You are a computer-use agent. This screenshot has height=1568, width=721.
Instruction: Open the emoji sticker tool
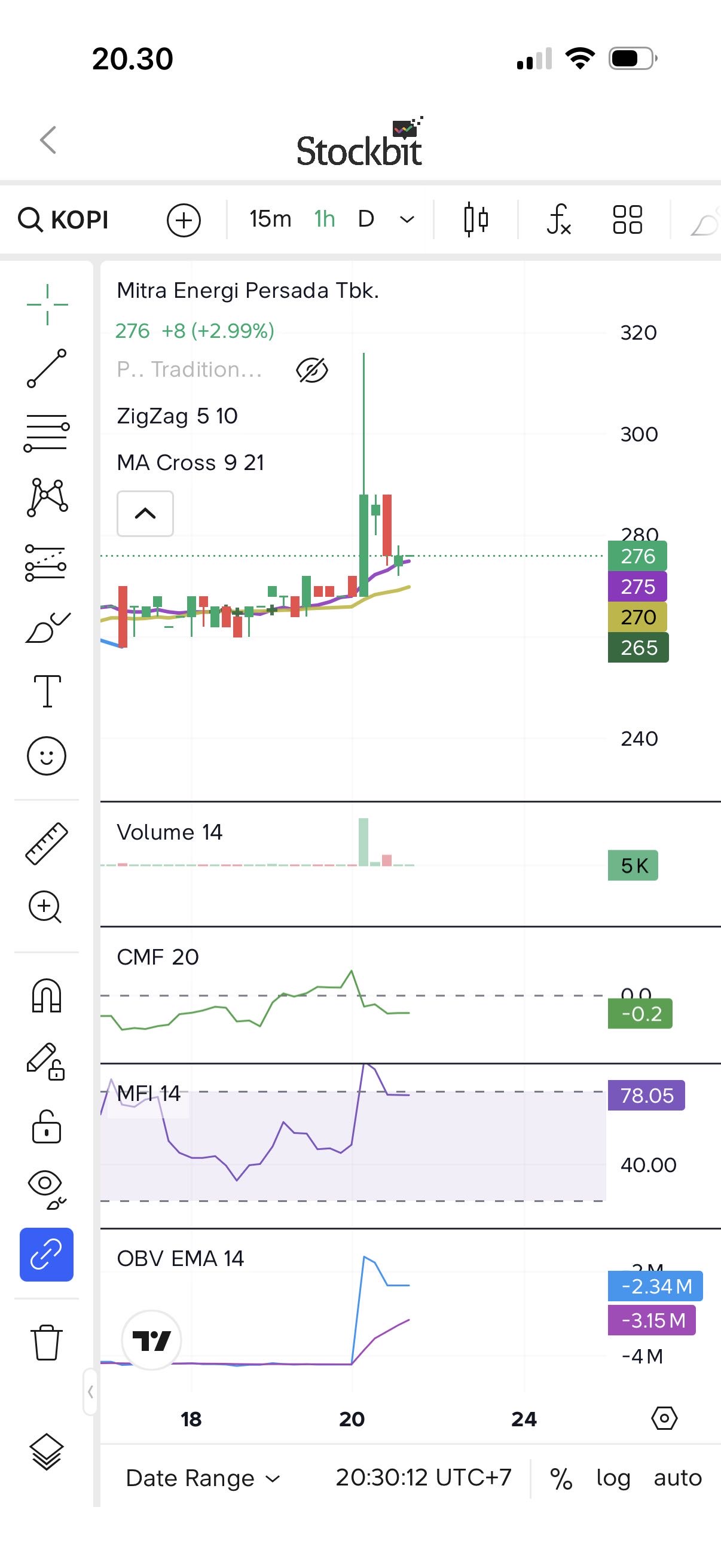click(46, 756)
